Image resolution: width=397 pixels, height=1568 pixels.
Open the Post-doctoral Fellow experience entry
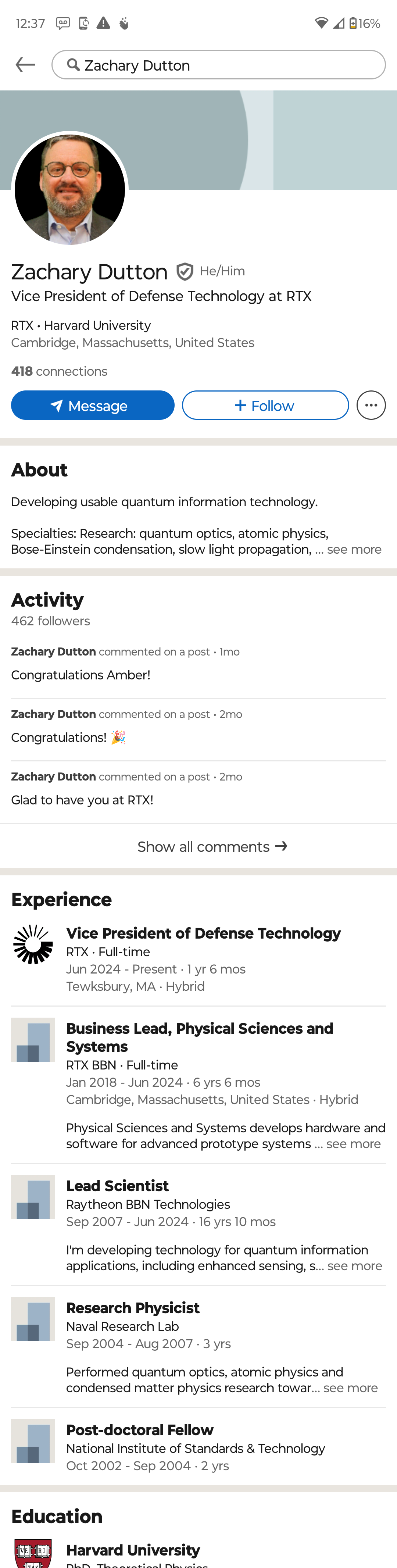click(140, 1431)
